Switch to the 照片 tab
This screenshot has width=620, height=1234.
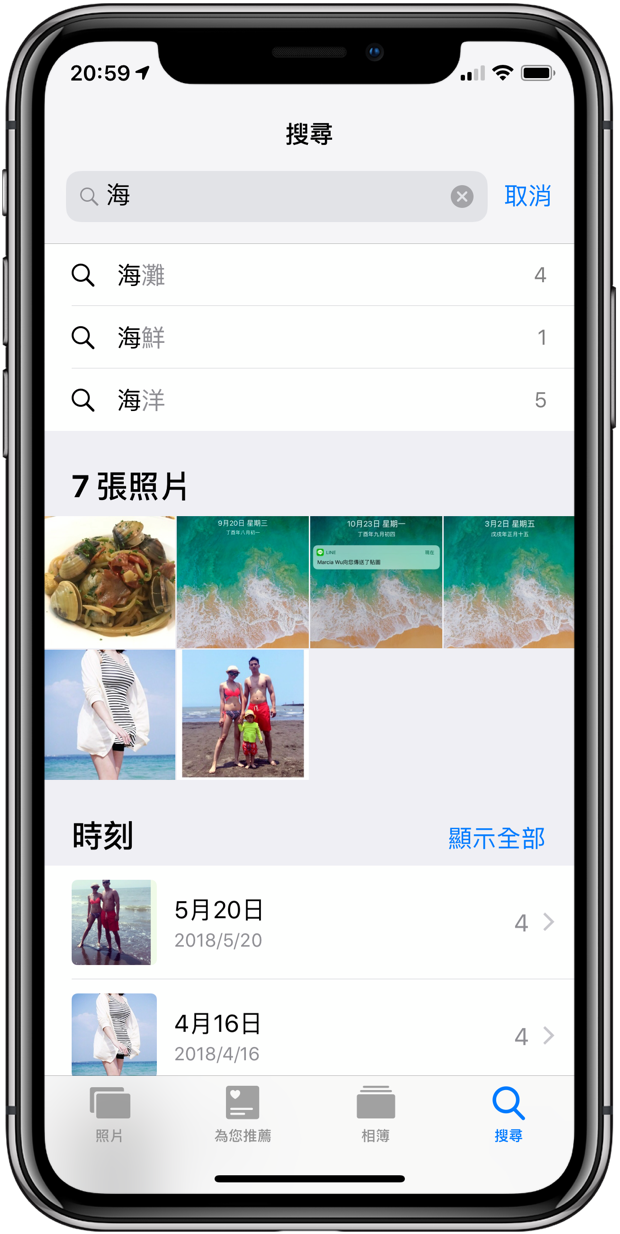coord(110,1114)
